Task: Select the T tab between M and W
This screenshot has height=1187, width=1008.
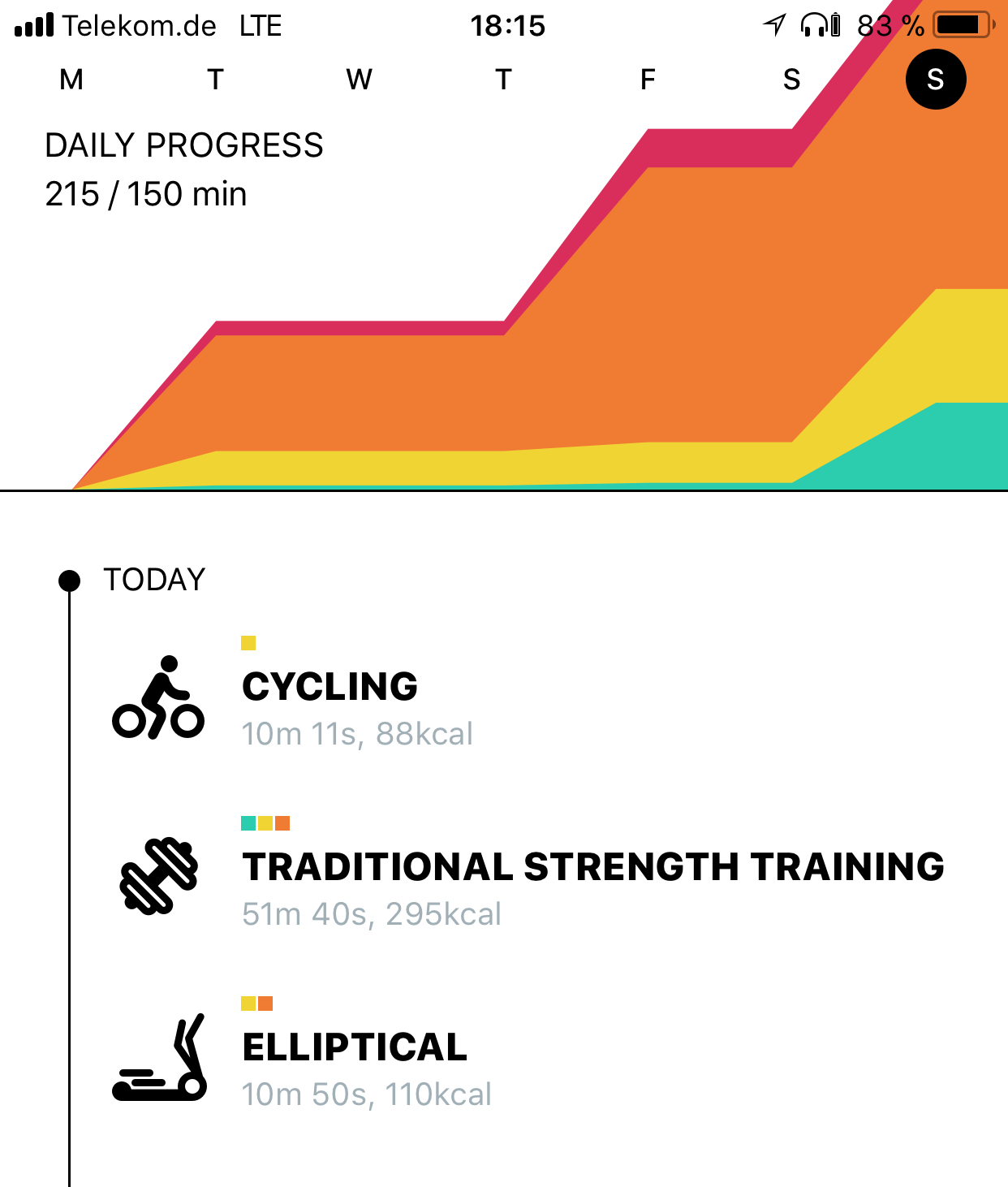Action: point(215,80)
